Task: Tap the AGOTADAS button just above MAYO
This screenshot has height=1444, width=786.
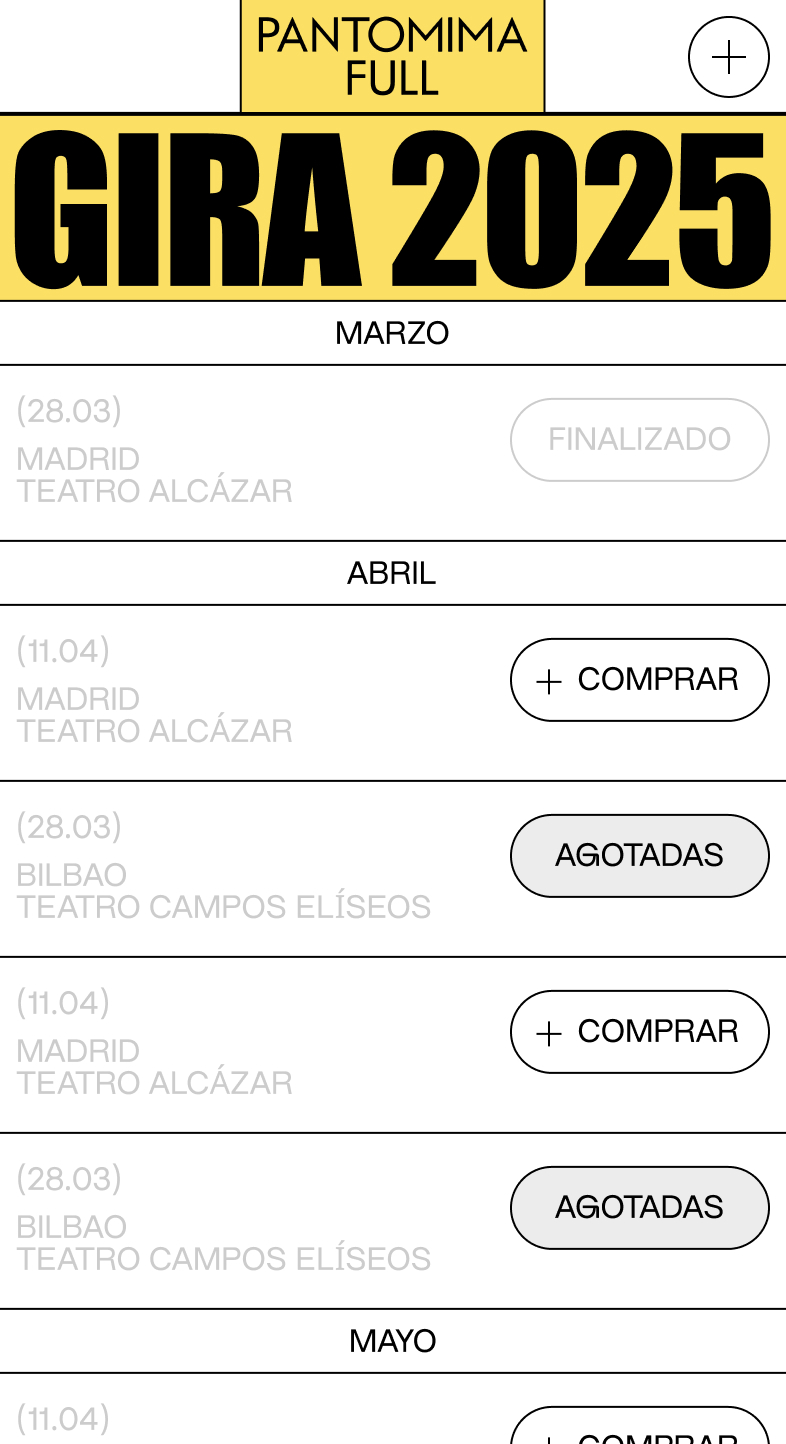Action: (639, 1208)
